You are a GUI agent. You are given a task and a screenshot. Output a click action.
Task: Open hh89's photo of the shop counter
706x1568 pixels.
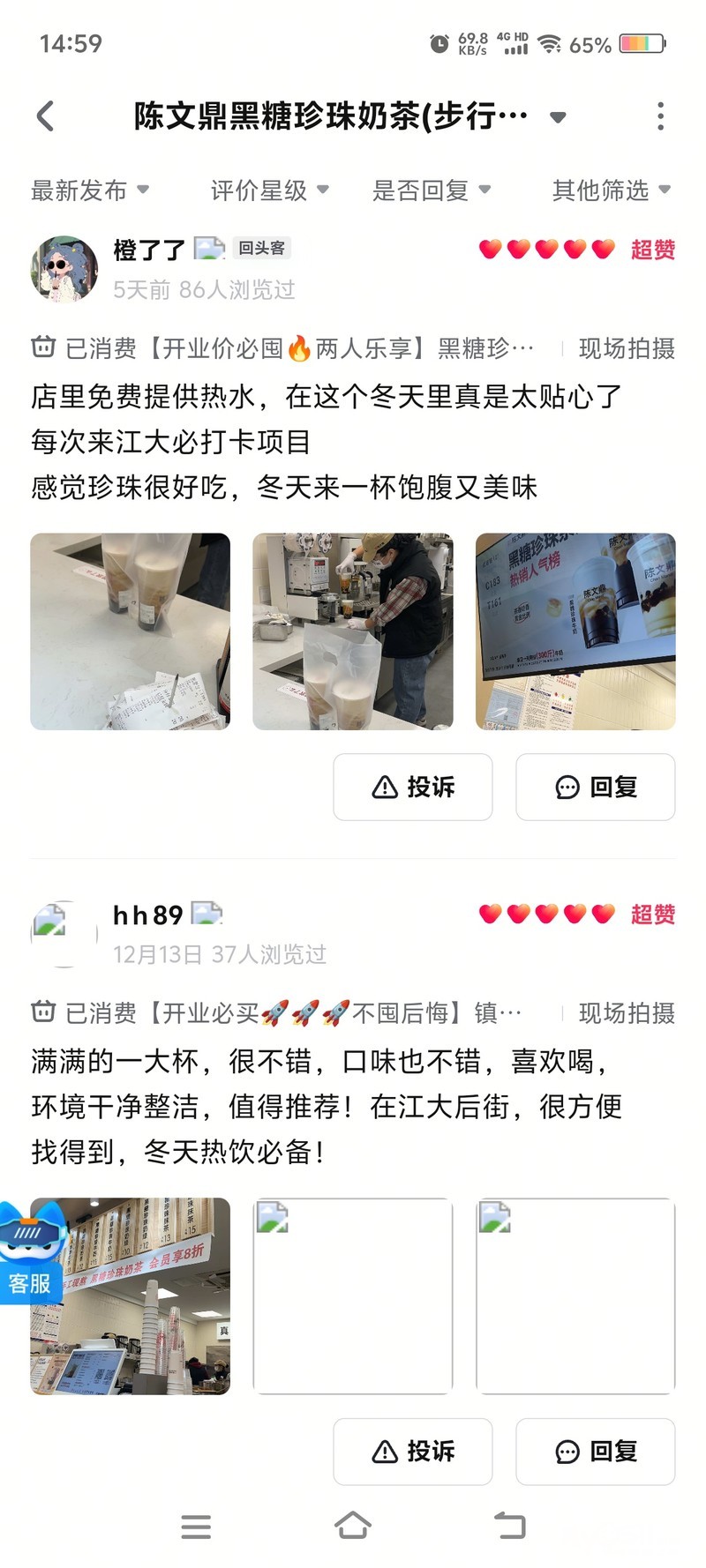131,1295
